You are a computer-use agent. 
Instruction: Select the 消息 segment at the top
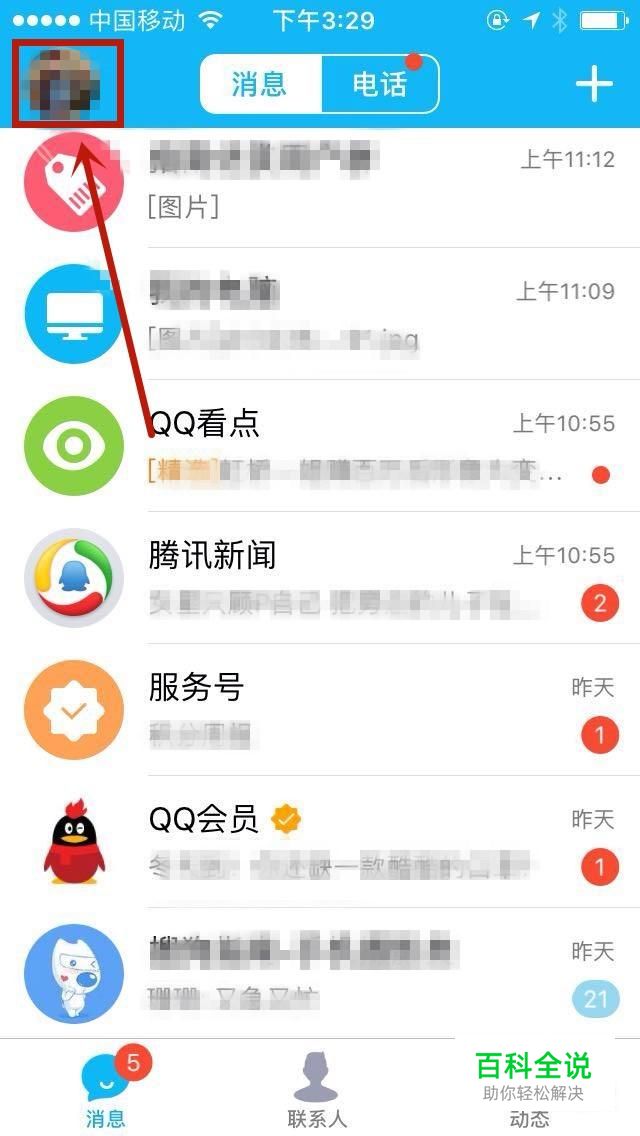(260, 84)
